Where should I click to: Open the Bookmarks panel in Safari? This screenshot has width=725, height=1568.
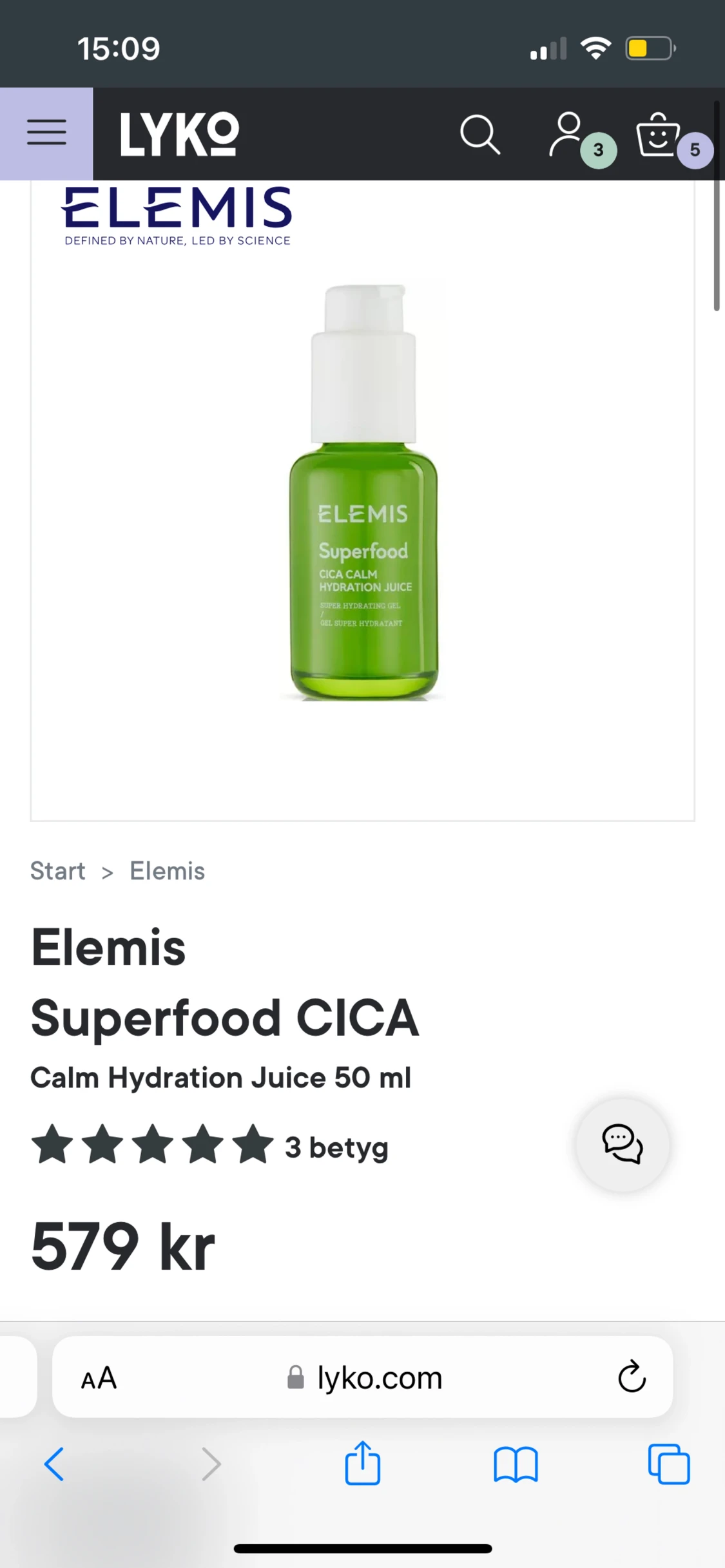516,1464
